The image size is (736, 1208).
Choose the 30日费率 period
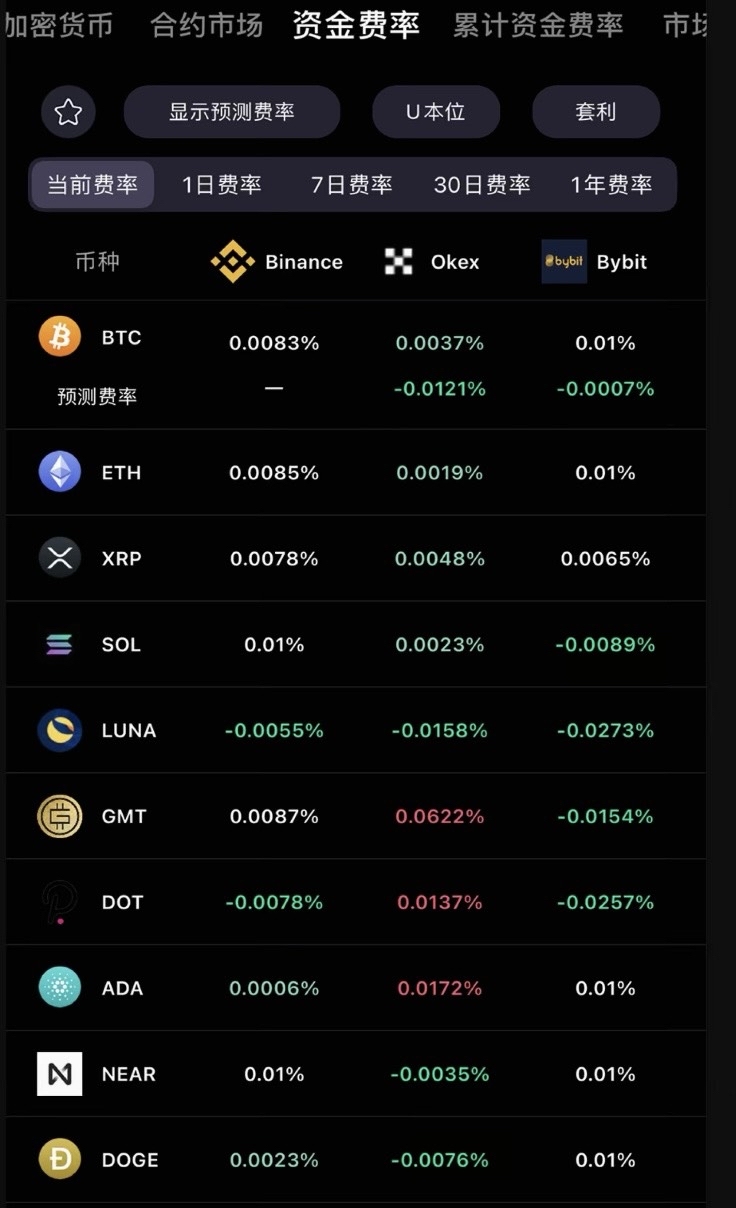tap(482, 184)
